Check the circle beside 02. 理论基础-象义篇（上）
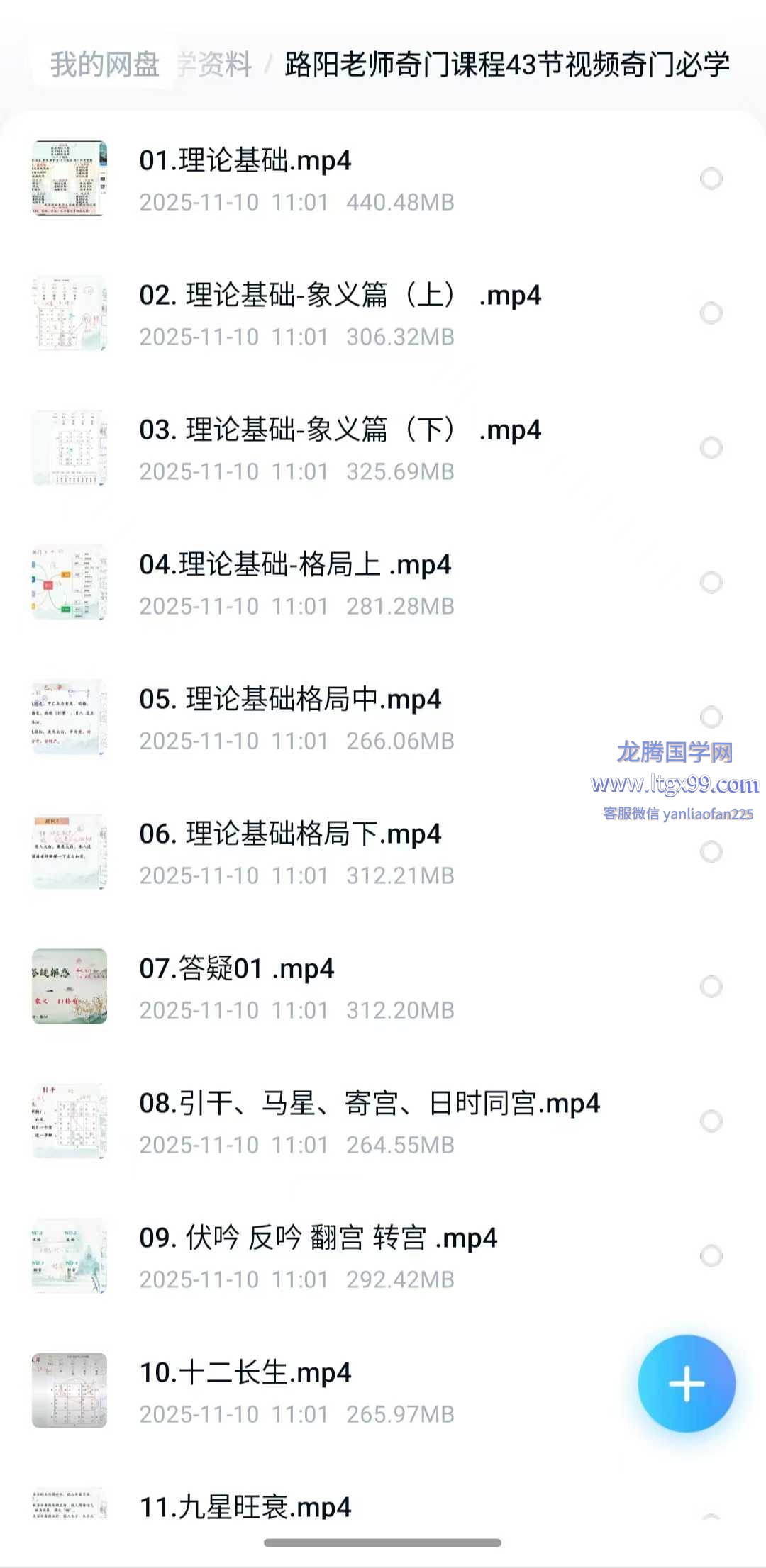Screen dimensions: 766x1568 [711, 313]
